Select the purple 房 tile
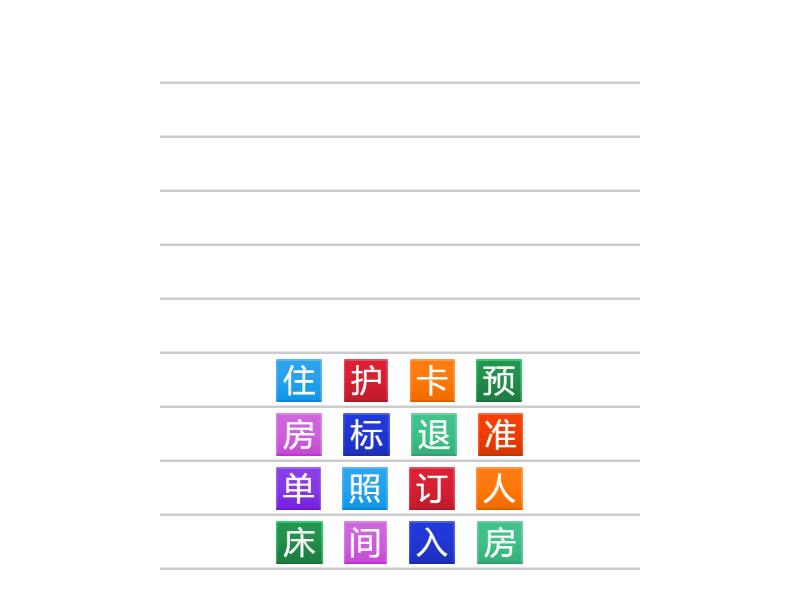Screen dimensions: 800x600 (x=299, y=435)
